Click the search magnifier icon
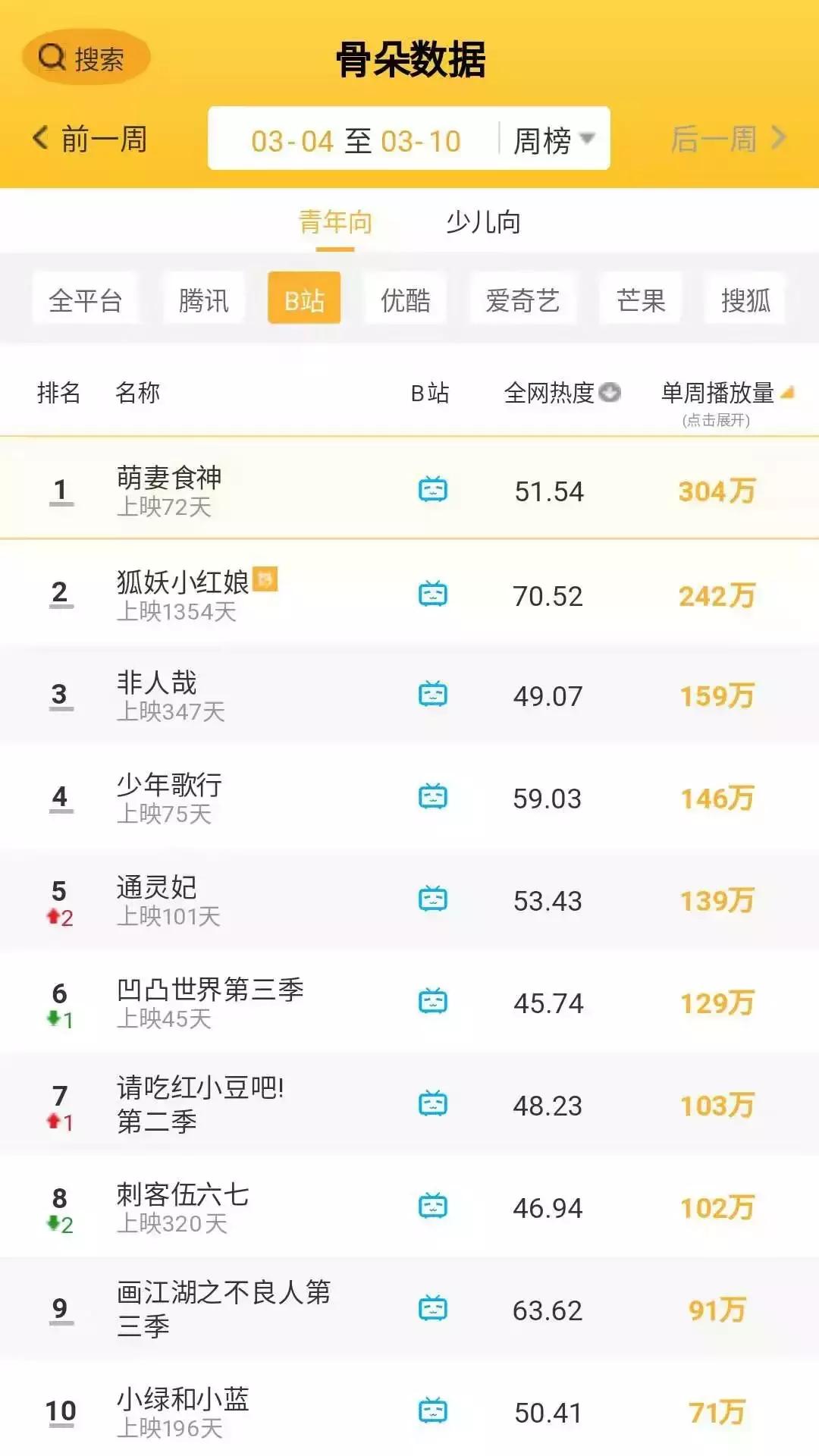The image size is (819, 1456). tap(50, 55)
